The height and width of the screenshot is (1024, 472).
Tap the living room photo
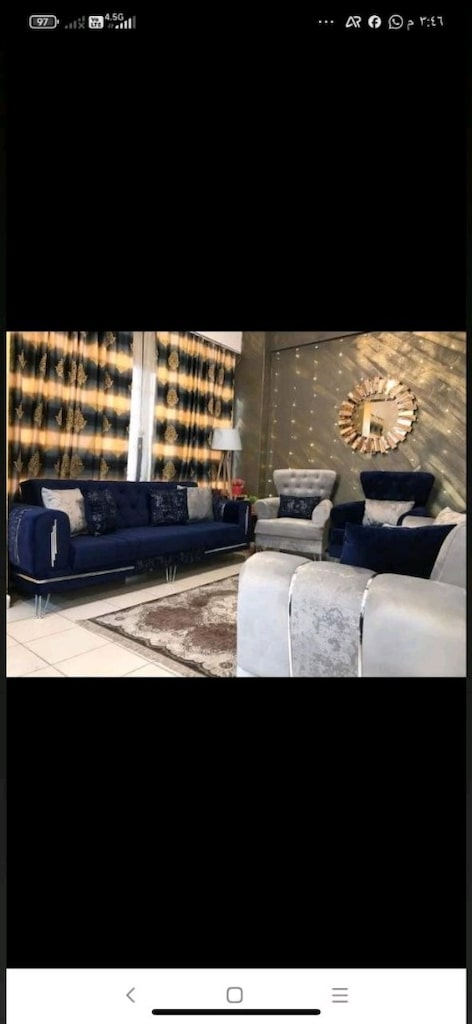click(236, 504)
